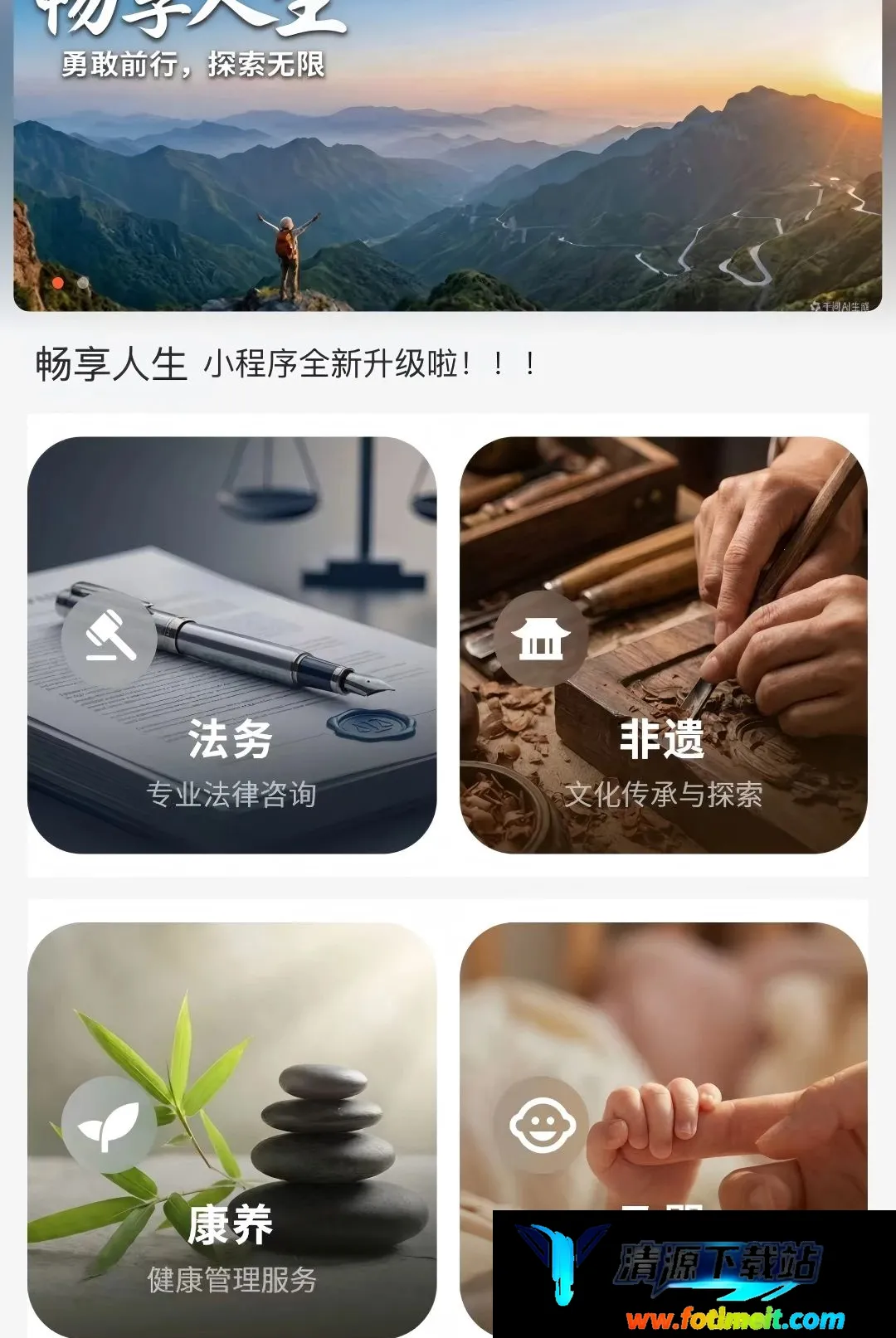This screenshot has width=896, height=1338.
Task: Select the second banner page dot
Action: (x=83, y=283)
